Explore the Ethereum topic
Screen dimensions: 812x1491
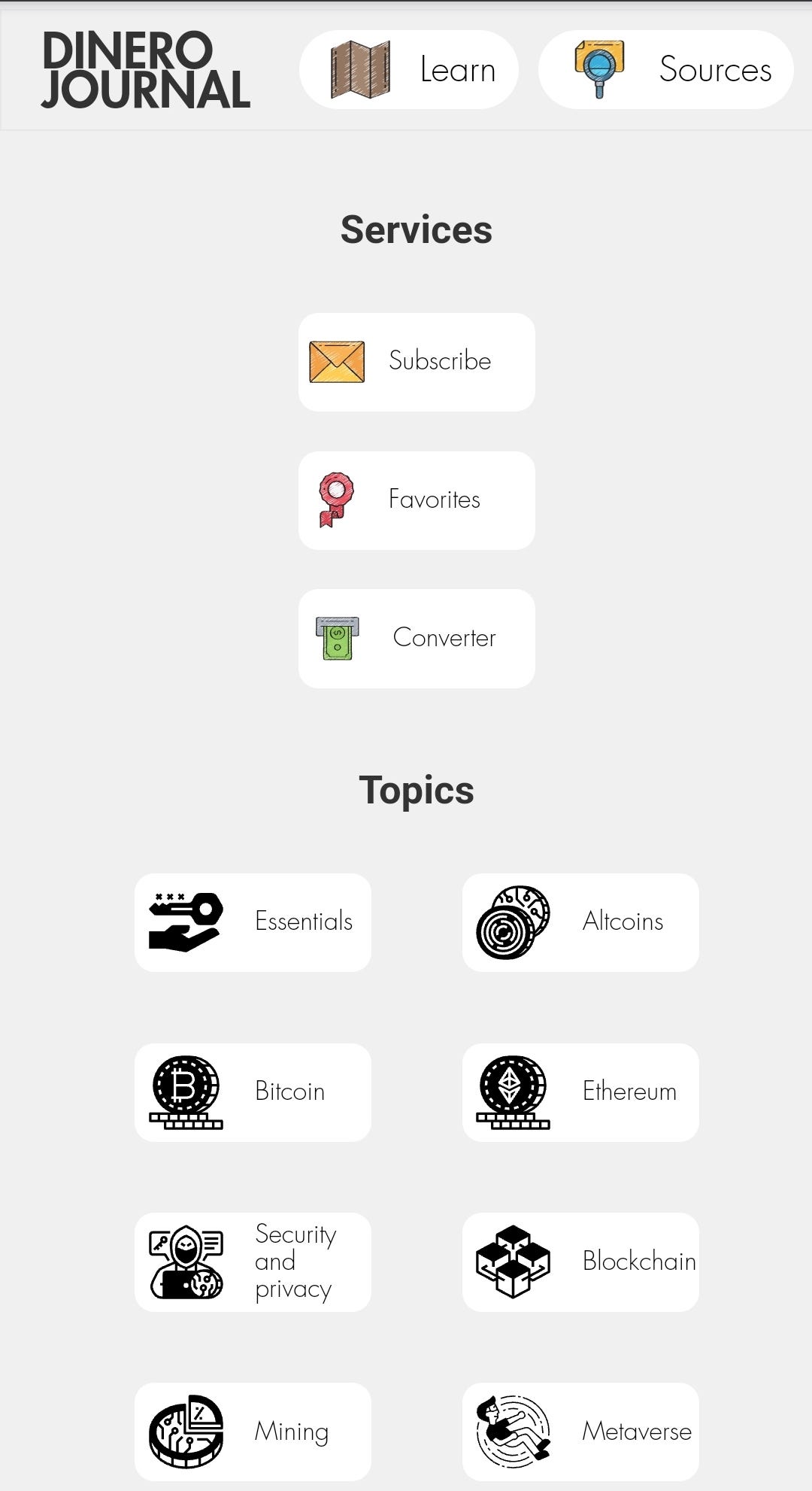pyautogui.click(x=580, y=1092)
